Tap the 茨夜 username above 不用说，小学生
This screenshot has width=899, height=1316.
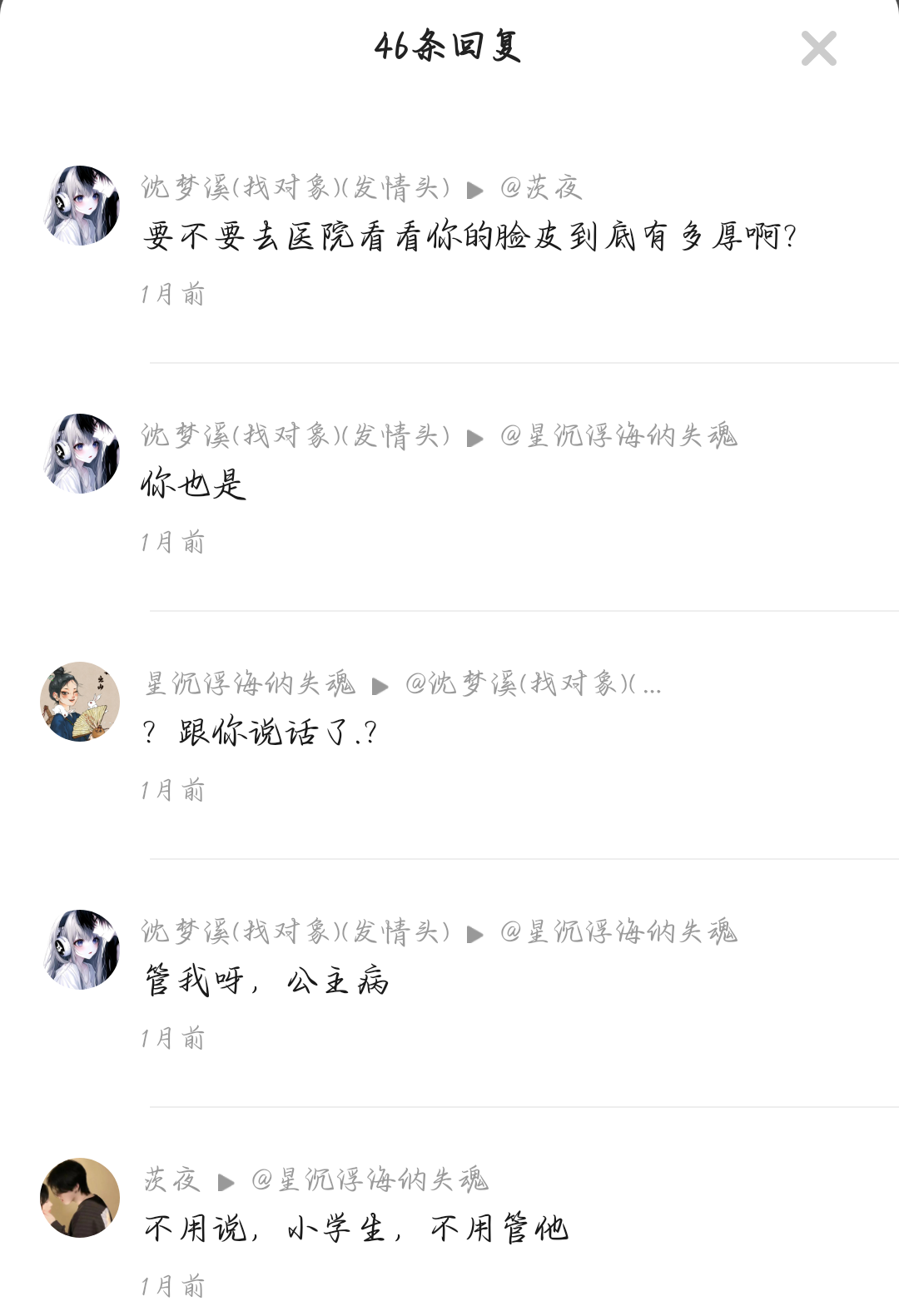pos(171,1179)
